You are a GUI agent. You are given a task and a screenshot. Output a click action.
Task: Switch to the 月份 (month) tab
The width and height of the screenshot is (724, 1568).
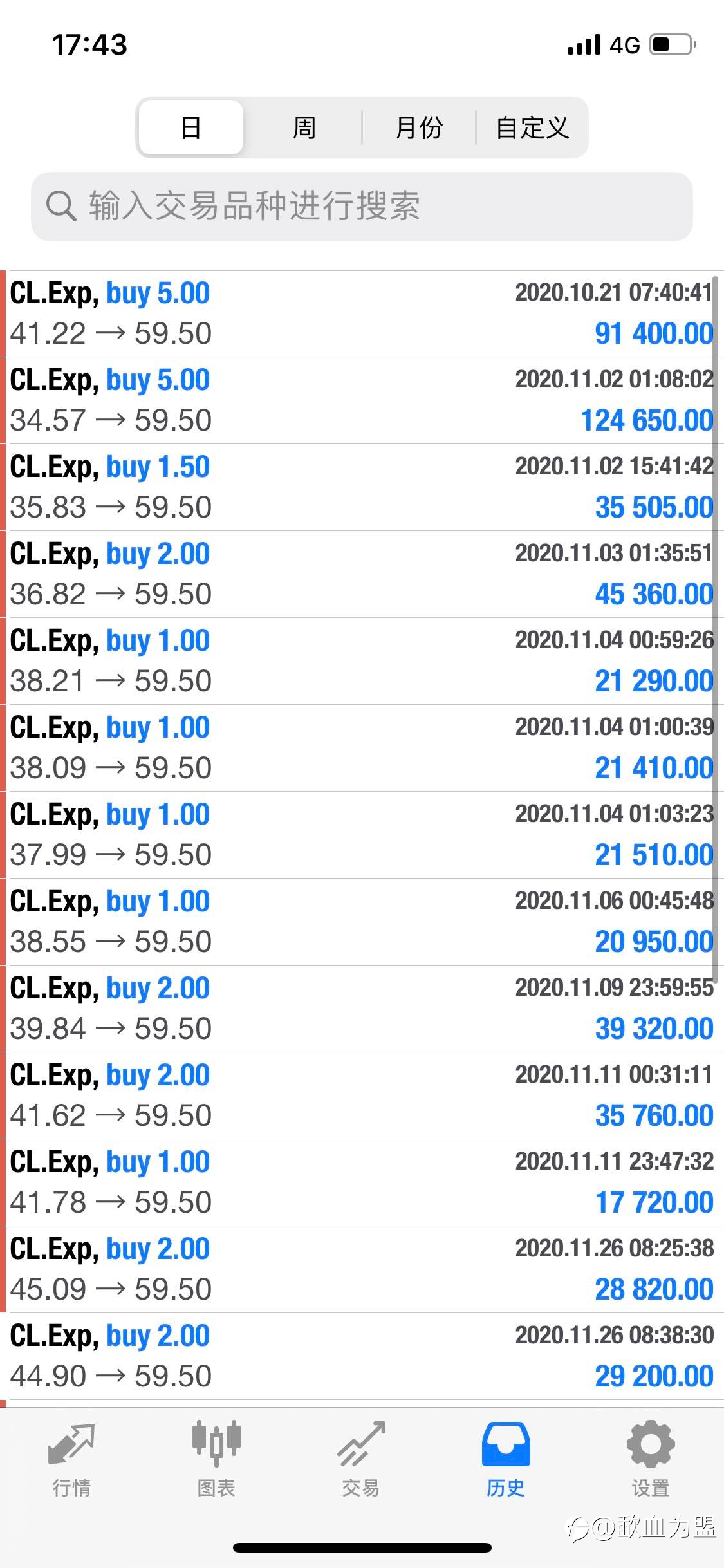419,127
